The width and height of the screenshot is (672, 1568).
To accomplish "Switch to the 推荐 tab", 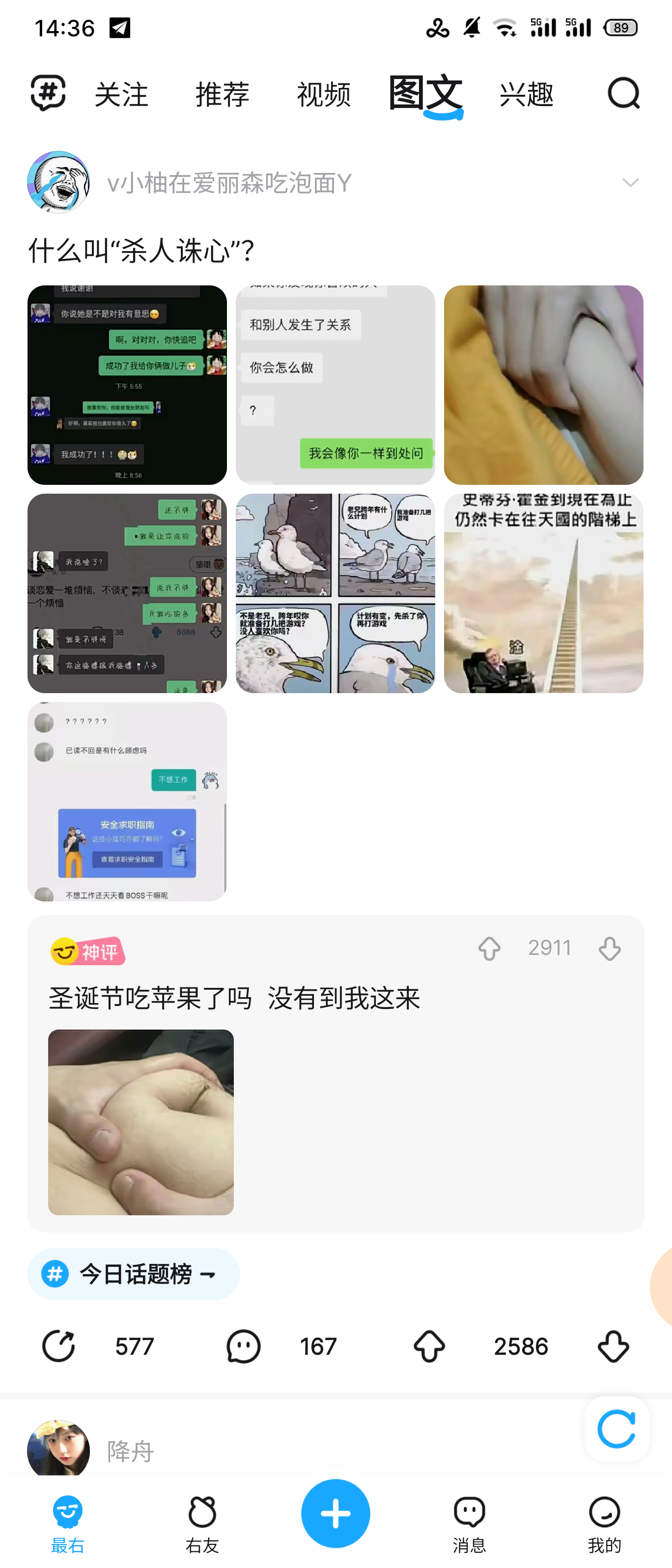I will pos(222,94).
